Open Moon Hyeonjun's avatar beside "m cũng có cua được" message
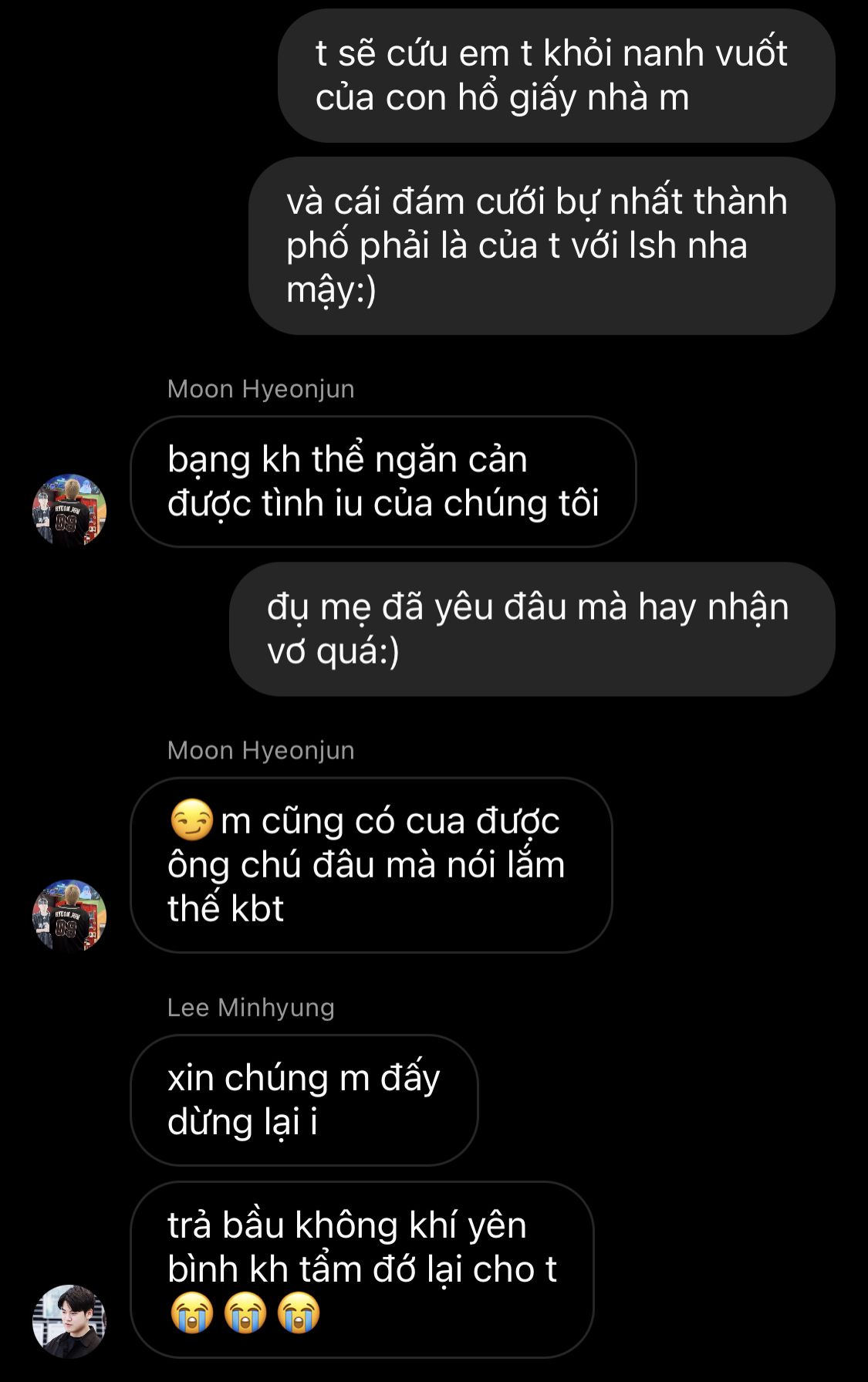Image resolution: width=868 pixels, height=1382 pixels. pos(69,915)
